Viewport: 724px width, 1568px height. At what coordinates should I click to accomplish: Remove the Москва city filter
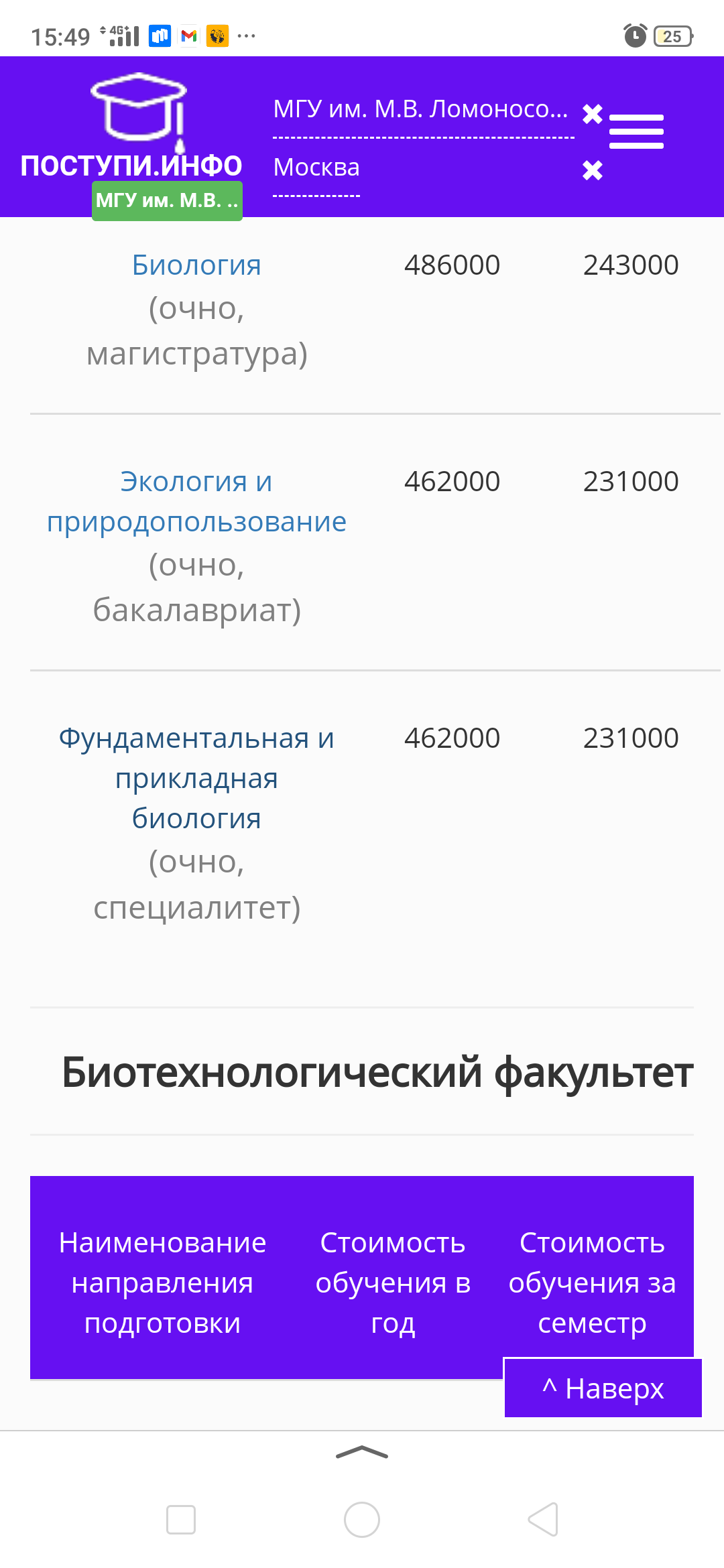(x=592, y=170)
